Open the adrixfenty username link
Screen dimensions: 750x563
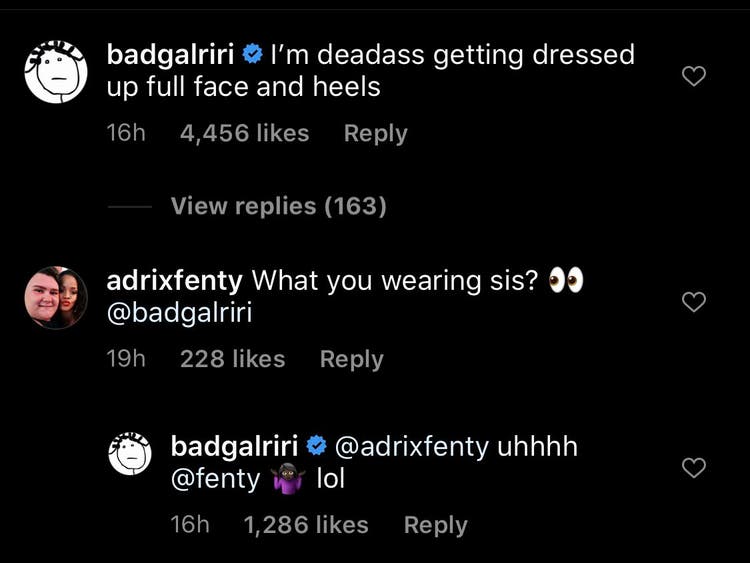(174, 281)
